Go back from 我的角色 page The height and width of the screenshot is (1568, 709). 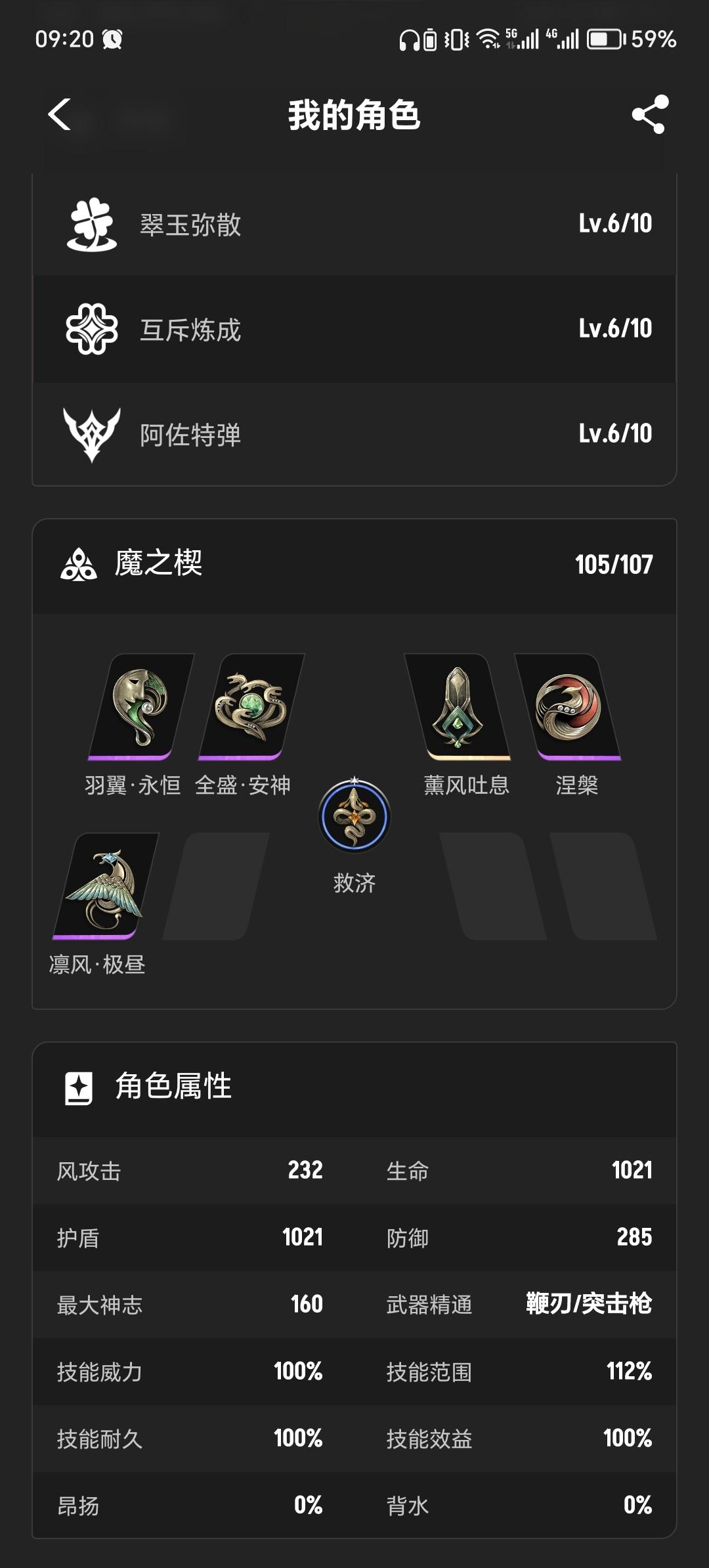click(60, 115)
